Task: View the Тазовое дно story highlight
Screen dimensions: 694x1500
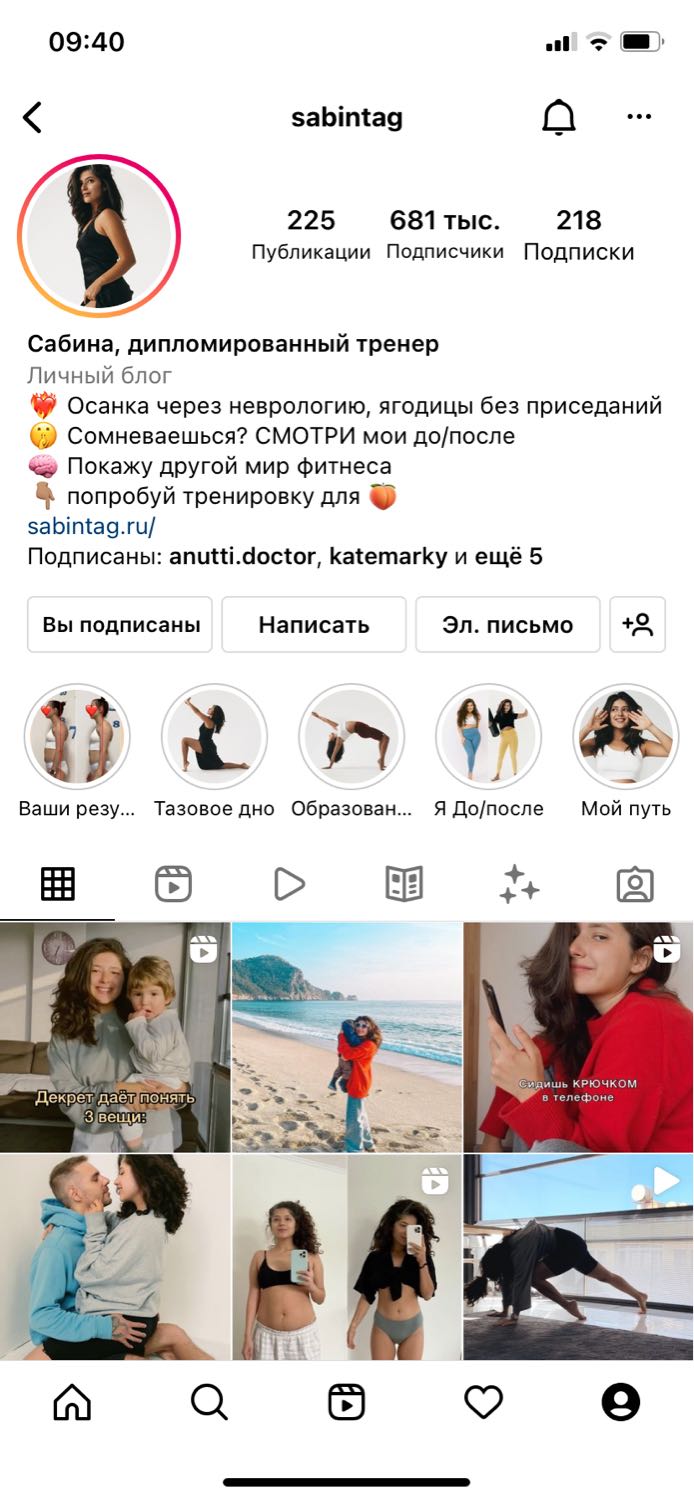Action: (214, 737)
